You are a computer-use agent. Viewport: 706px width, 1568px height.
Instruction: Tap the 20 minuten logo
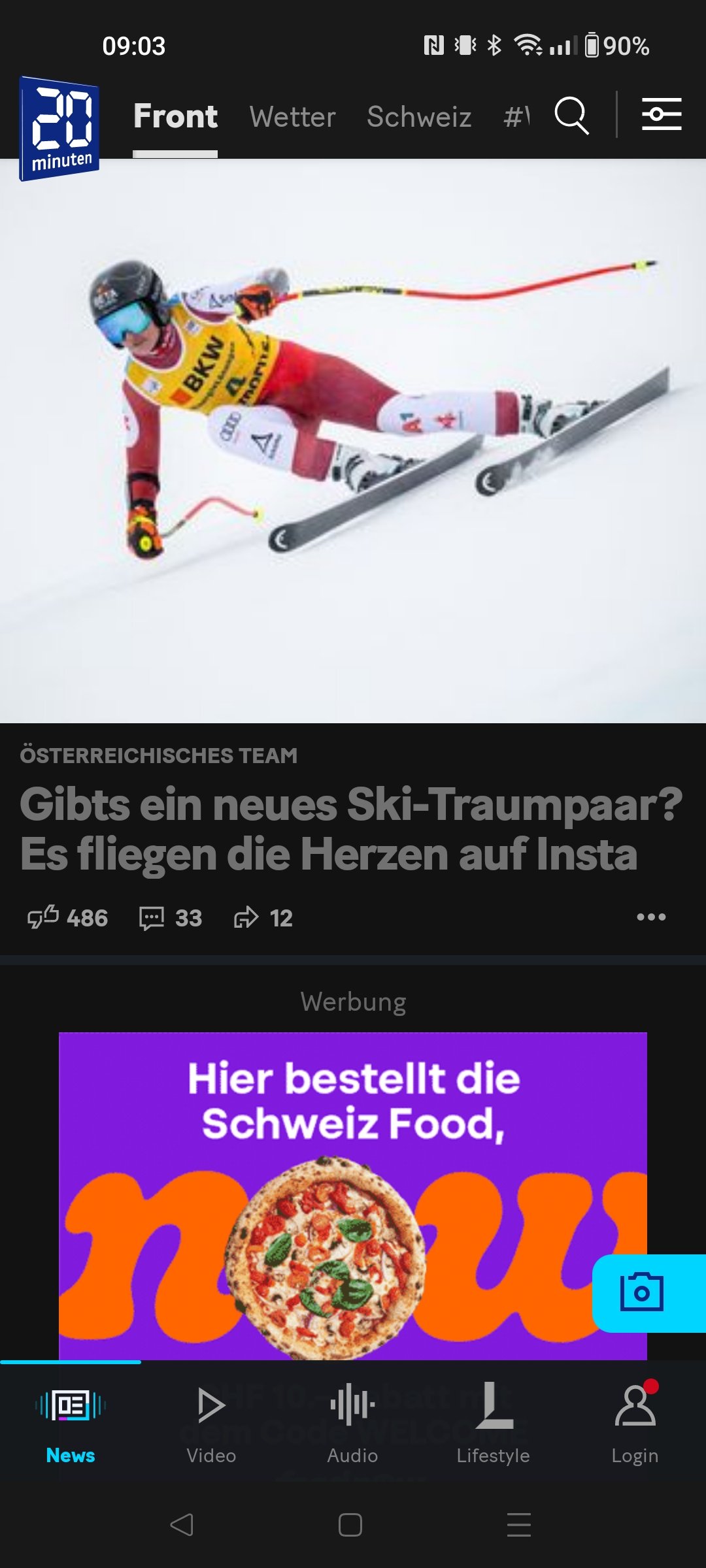(59, 128)
